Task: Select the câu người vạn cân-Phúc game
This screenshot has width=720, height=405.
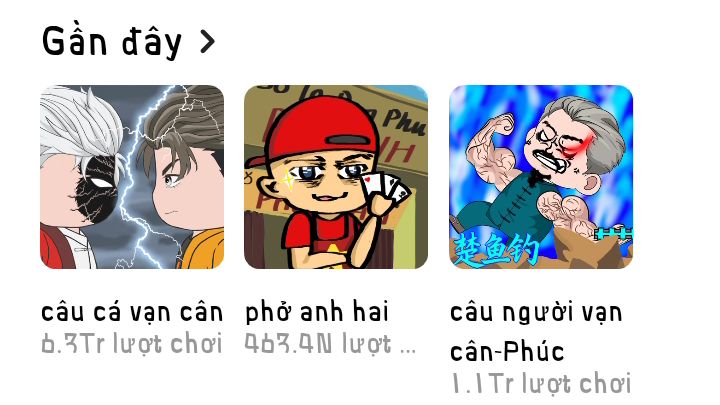Action: click(x=541, y=177)
